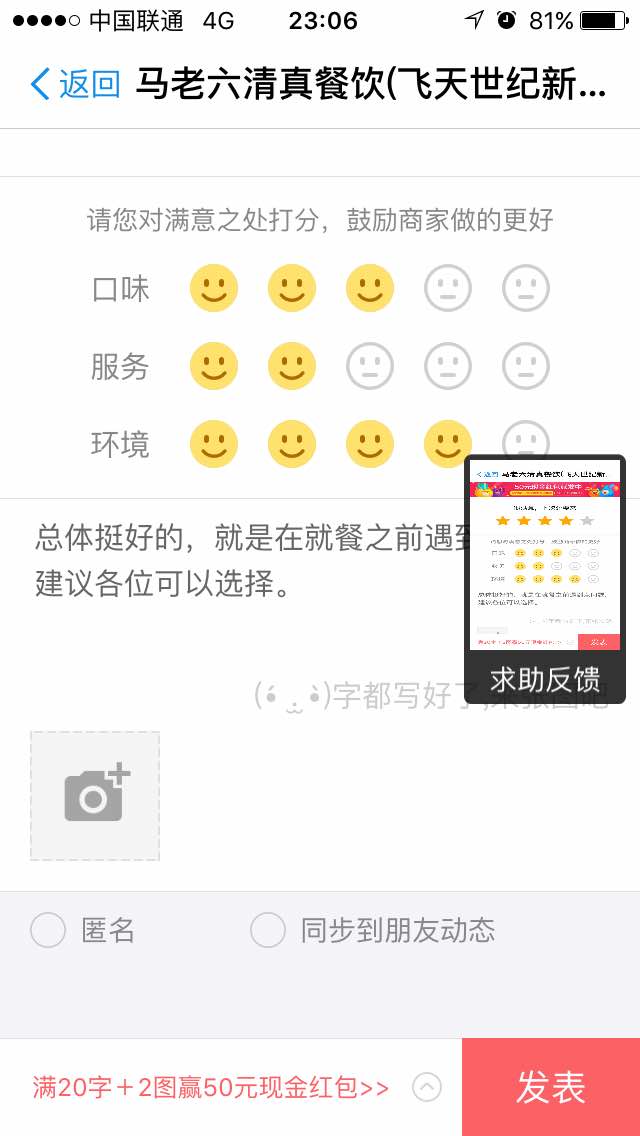
Task: Lower 服务 rating to the first face
Action: point(214,366)
